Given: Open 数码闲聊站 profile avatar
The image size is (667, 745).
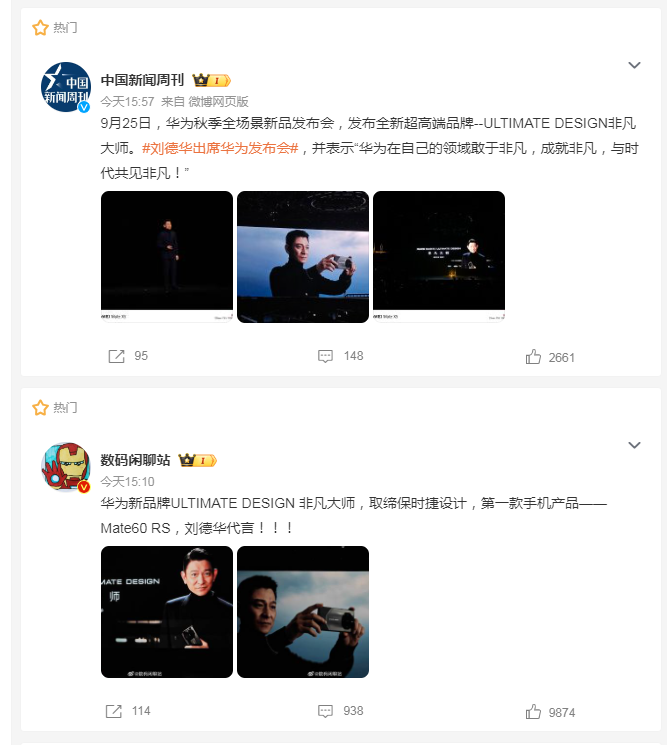Looking at the screenshot, I should [x=66, y=467].
